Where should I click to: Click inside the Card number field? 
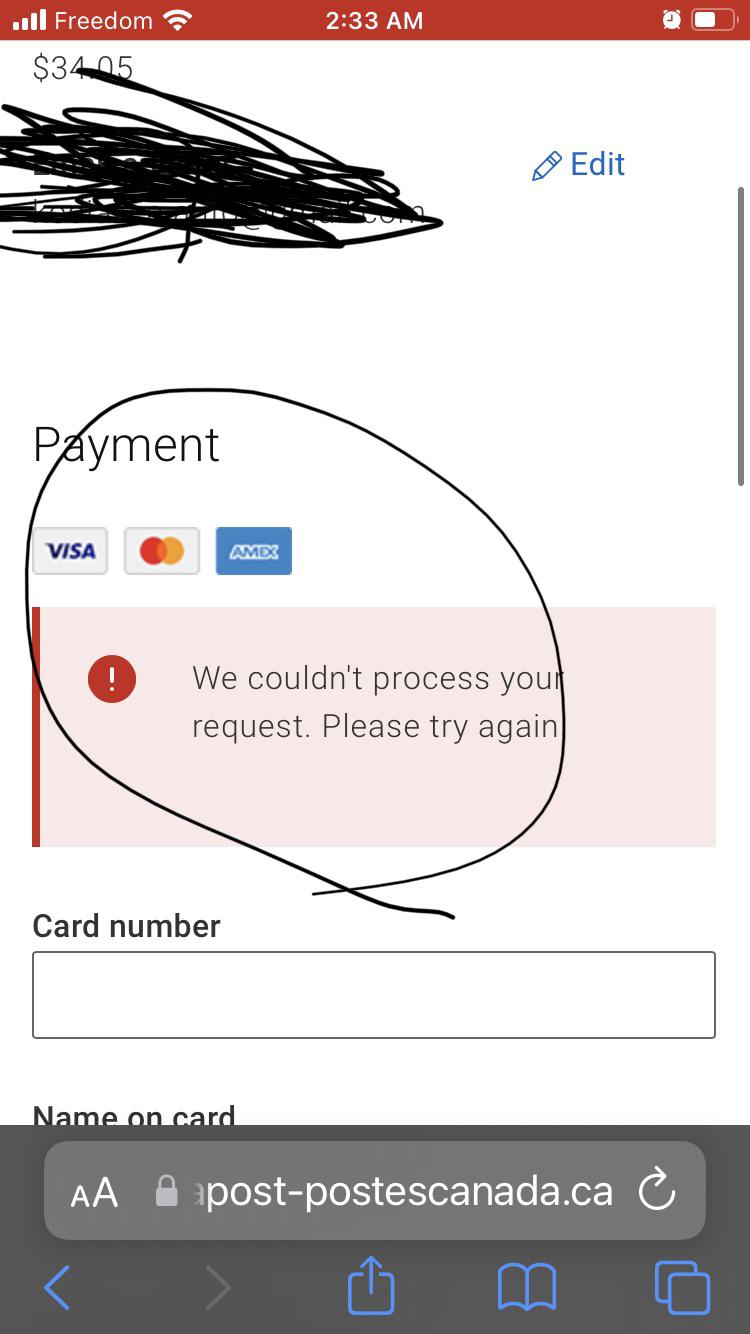point(374,994)
